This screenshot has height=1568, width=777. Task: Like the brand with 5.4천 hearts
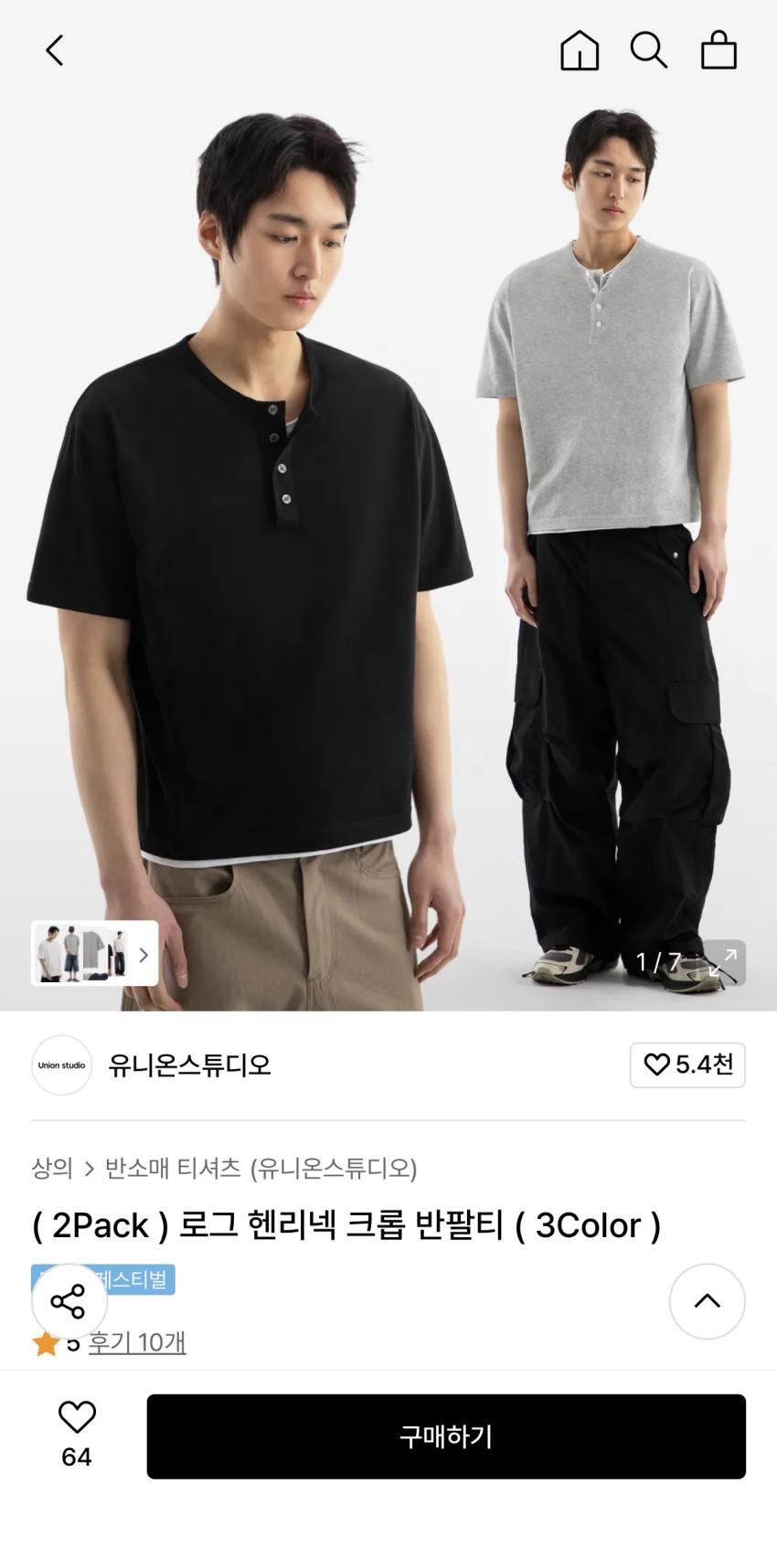click(x=687, y=1065)
